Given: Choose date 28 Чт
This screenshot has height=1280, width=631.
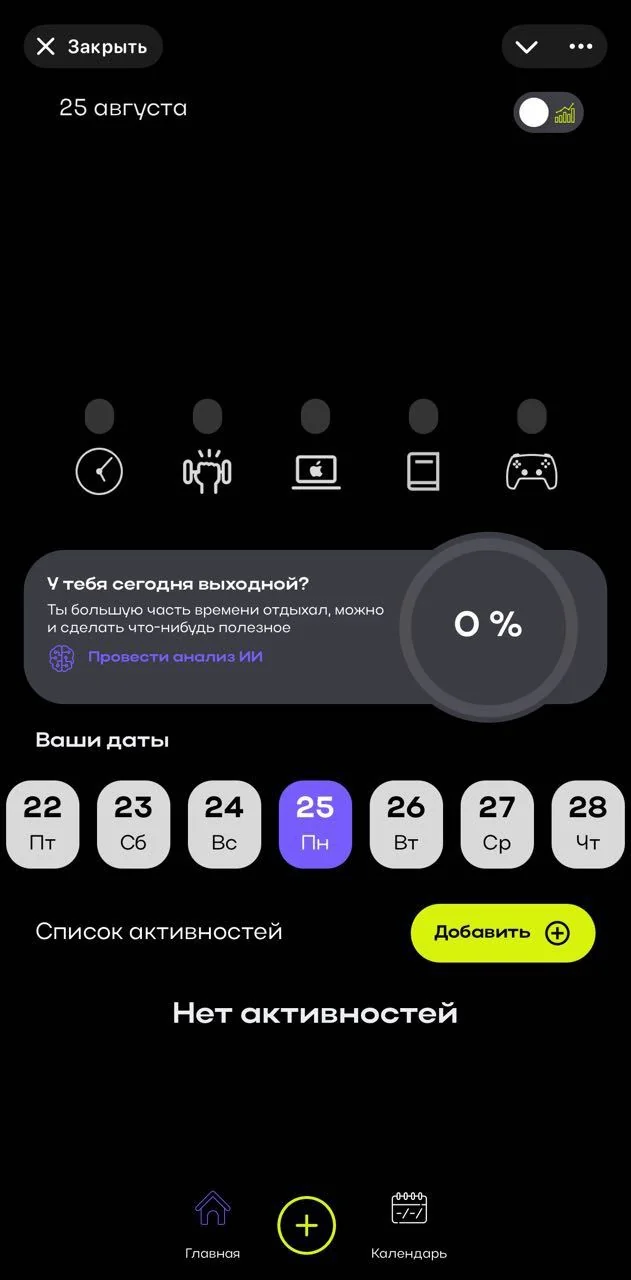Looking at the screenshot, I should click(588, 824).
